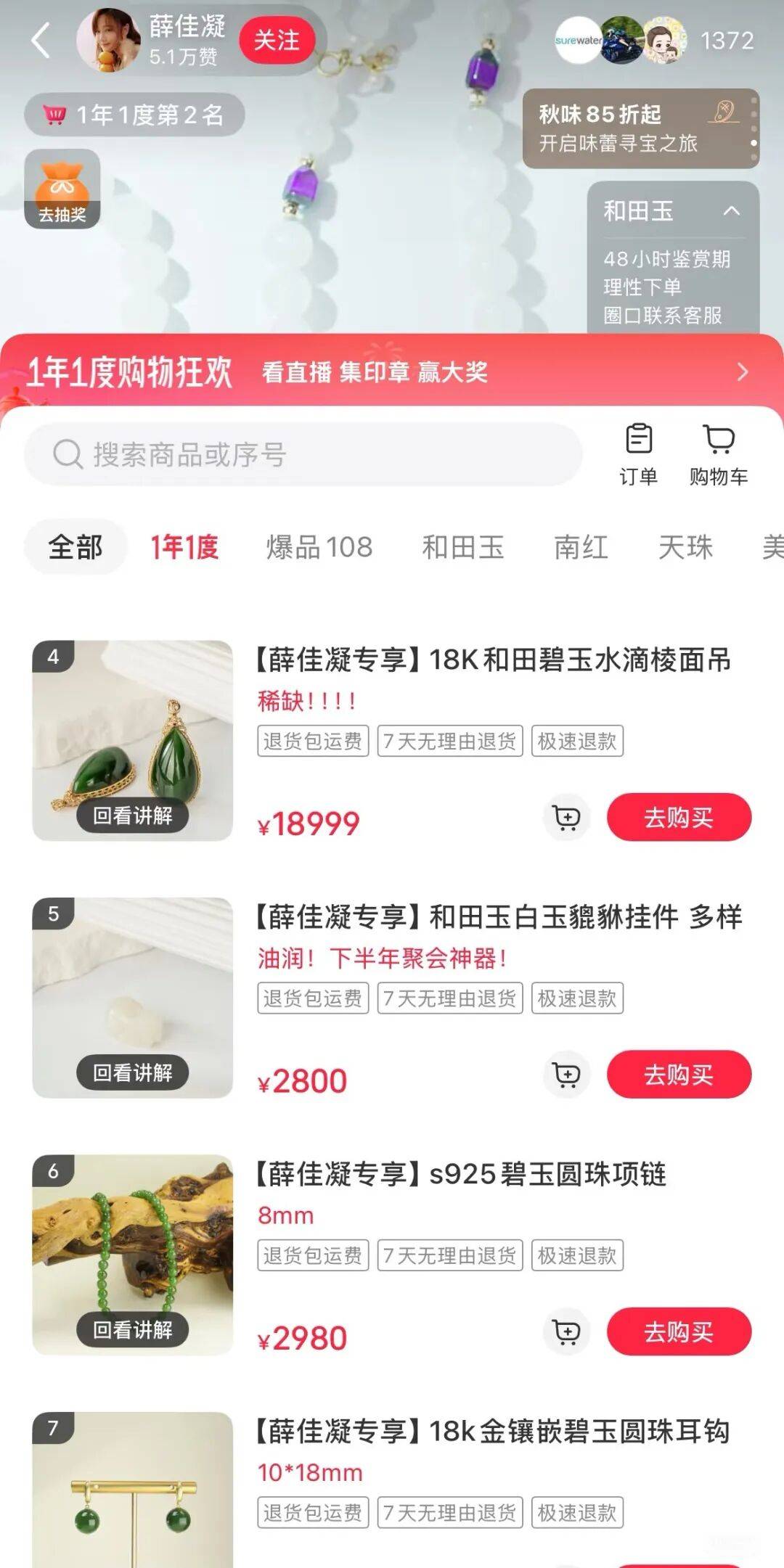Go back using the top-left arrow
The height and width of the screenshot is (1568, 784).
point(41,40)
